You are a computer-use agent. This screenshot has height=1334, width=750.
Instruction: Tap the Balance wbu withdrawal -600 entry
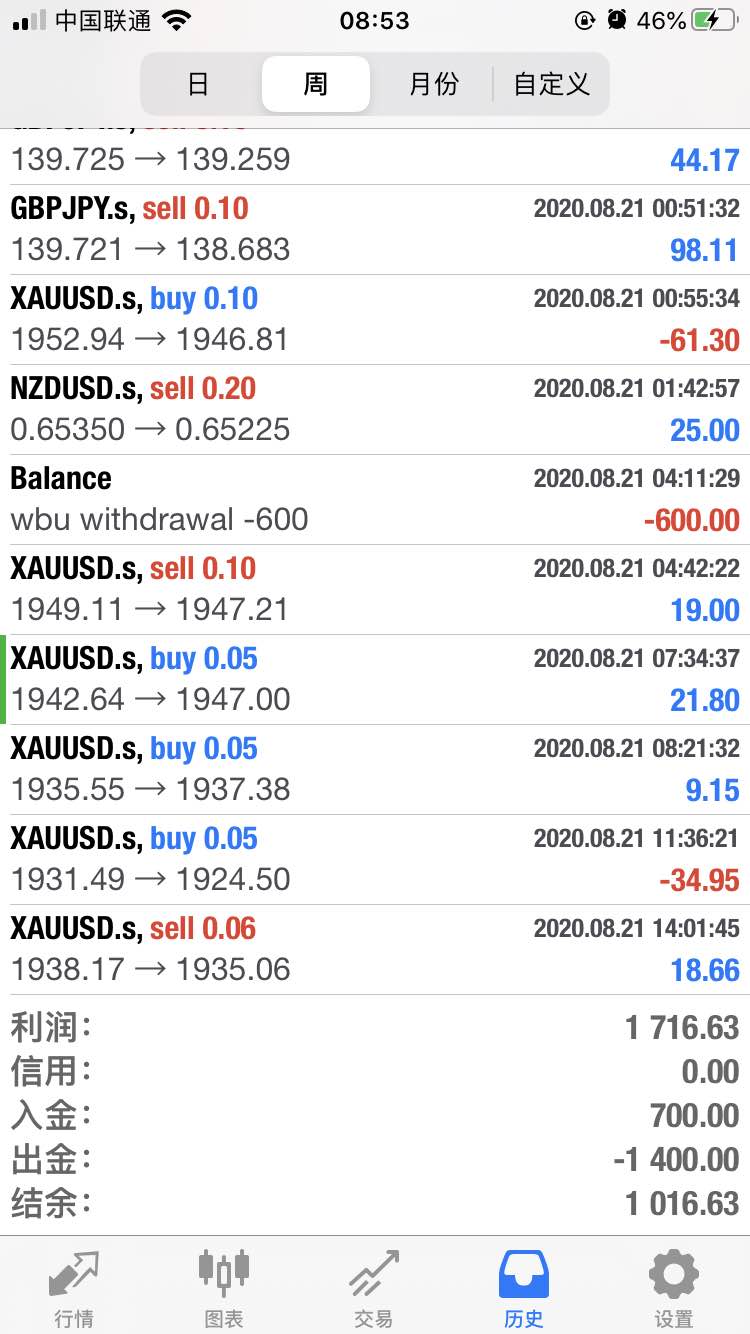pos(375,500)
